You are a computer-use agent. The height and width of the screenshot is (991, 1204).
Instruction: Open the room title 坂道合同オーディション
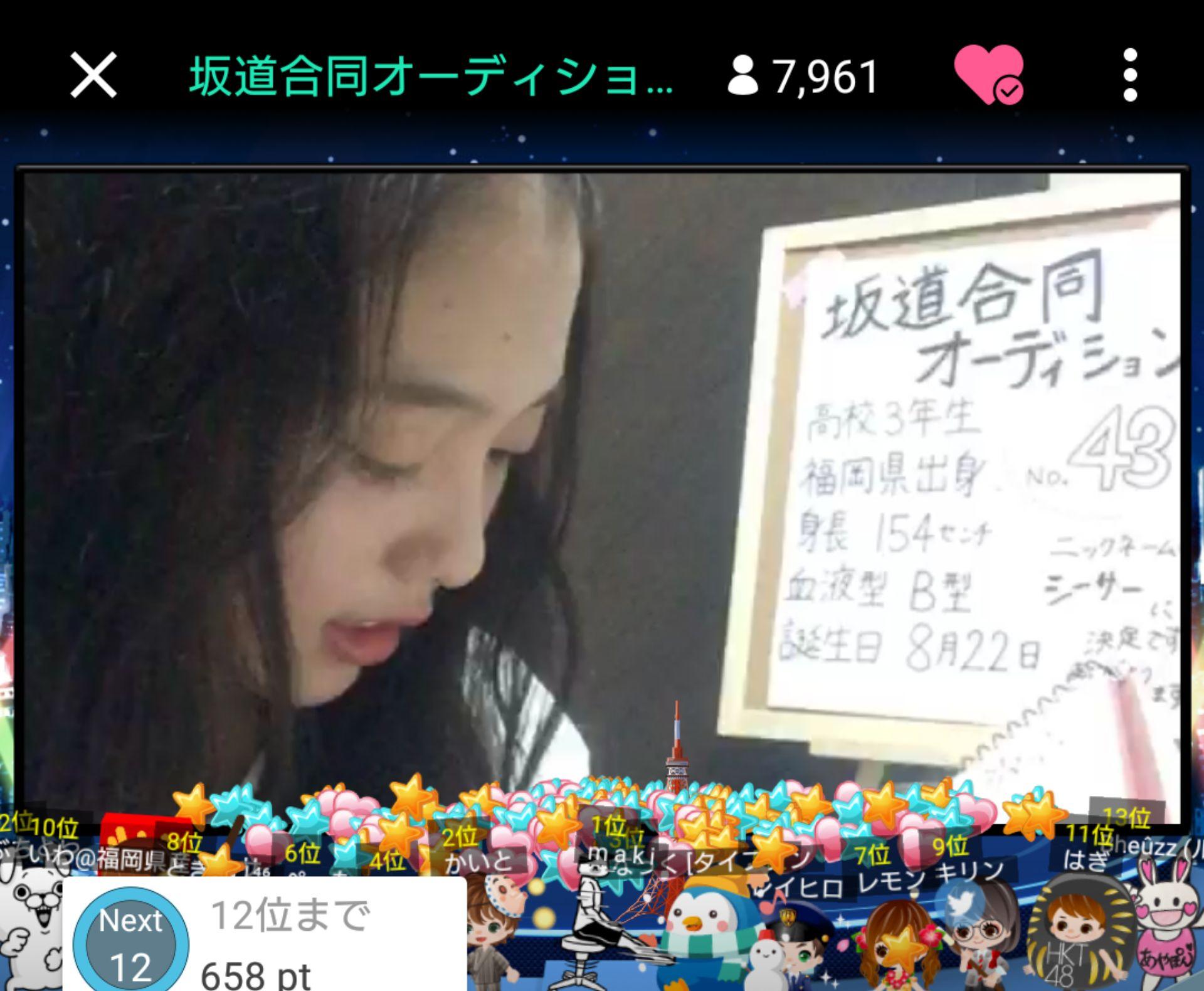[x=431, y=77]
